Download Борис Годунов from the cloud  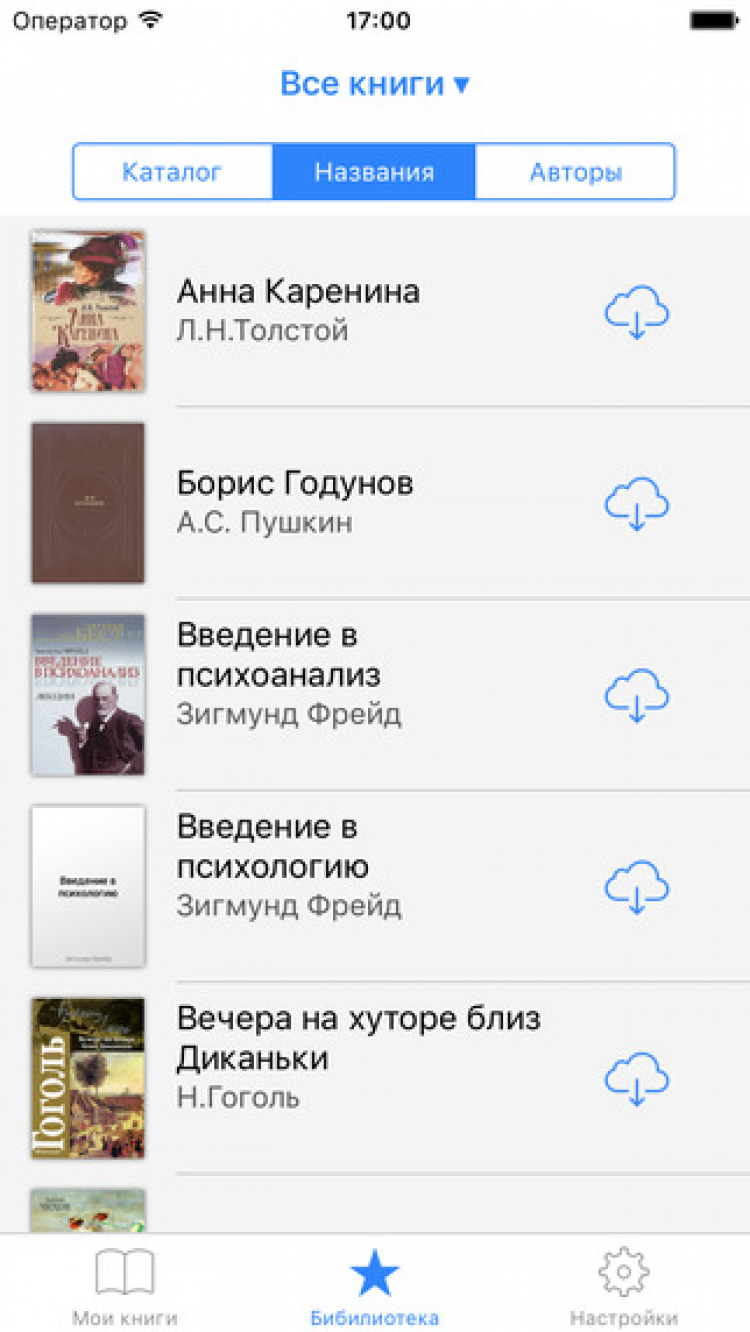tap(636, 503)
